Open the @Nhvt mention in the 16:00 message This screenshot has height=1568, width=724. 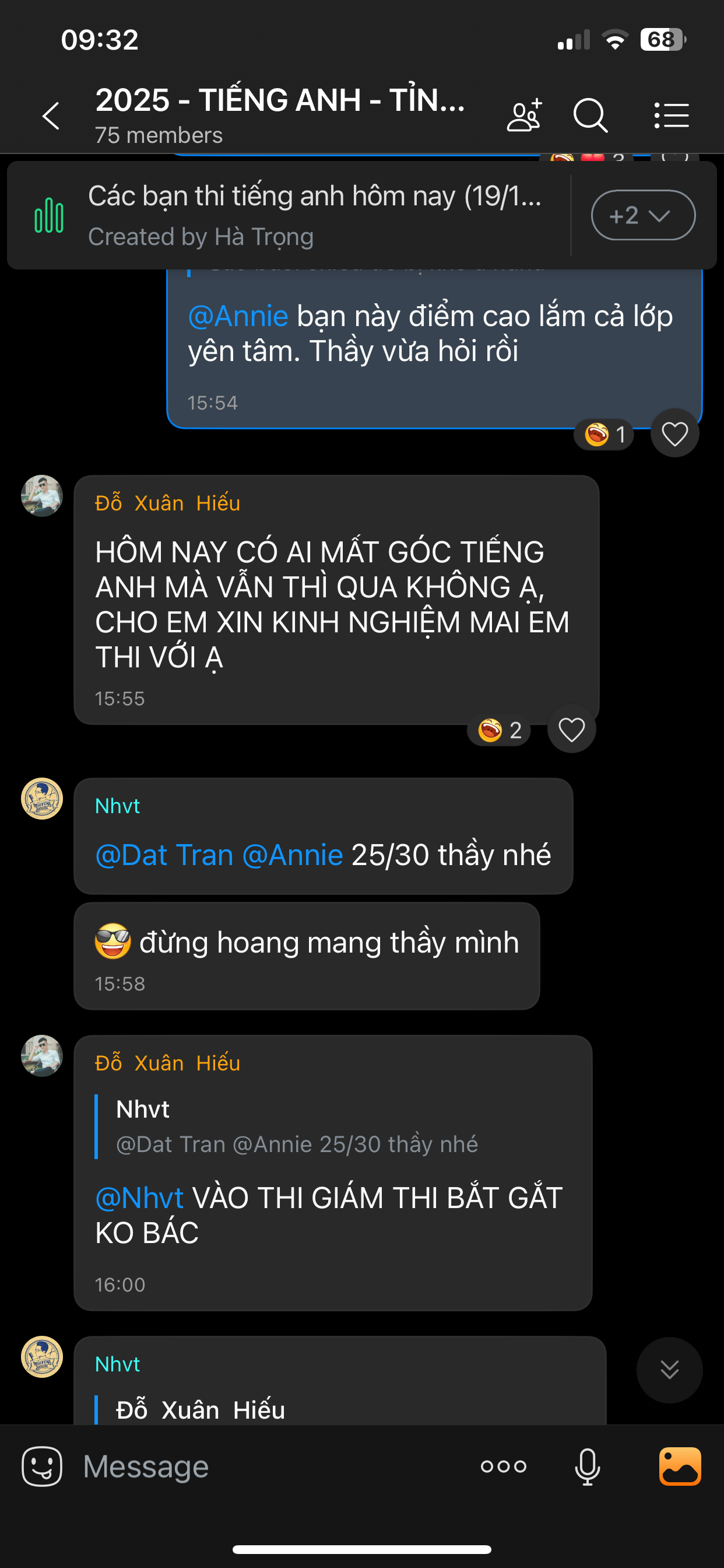[x=139, y=1199]
